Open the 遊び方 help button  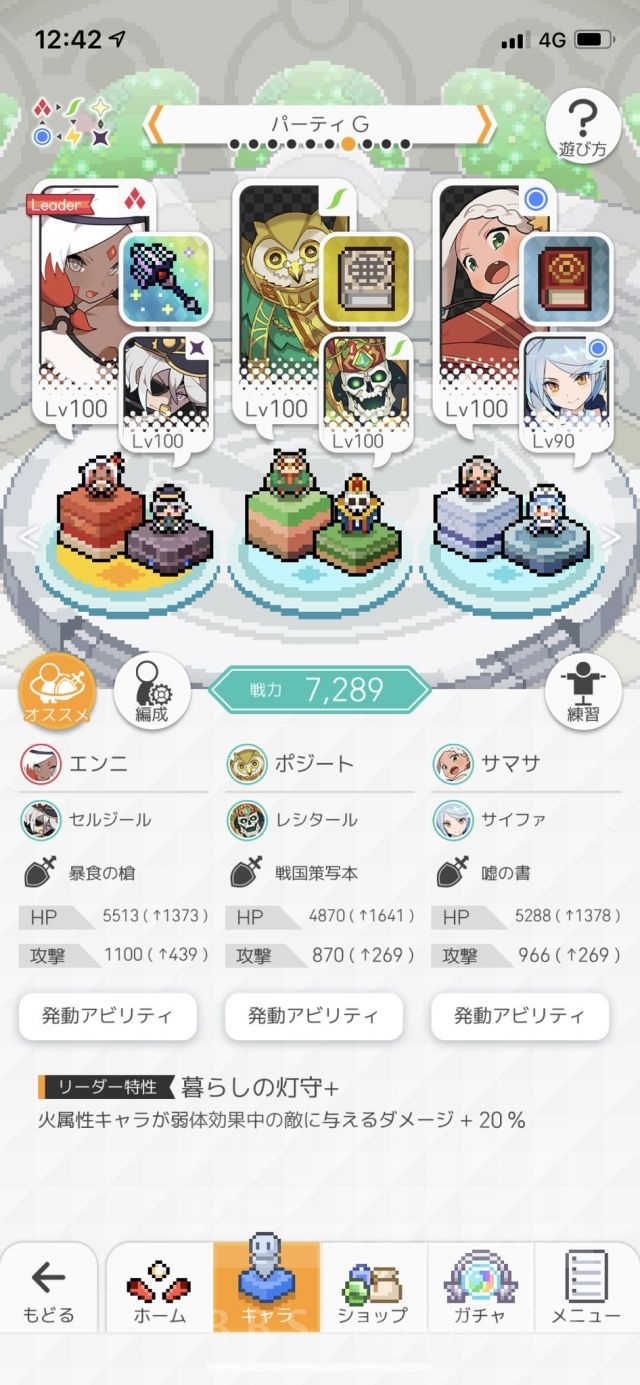[582, 127]
